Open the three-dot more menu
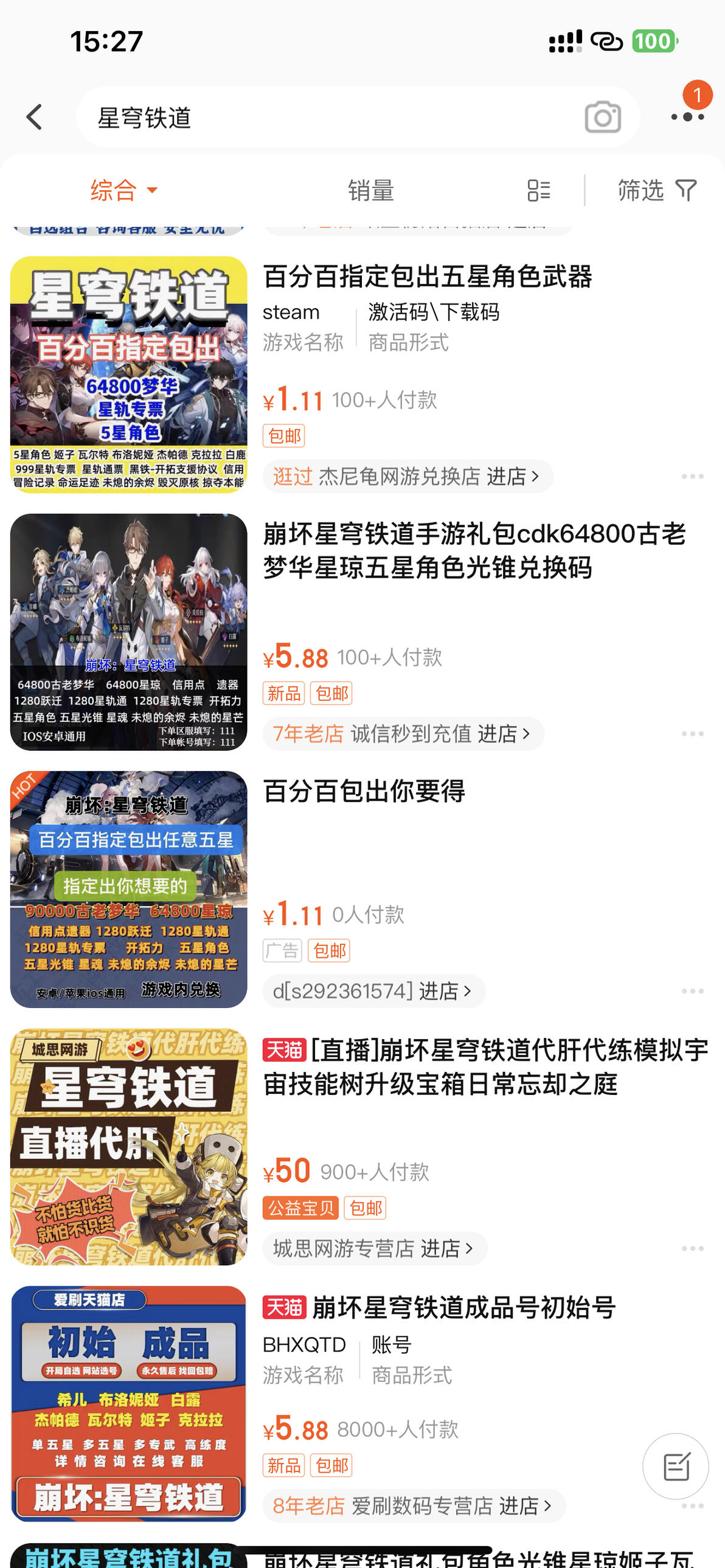 (x=688, y=117)
